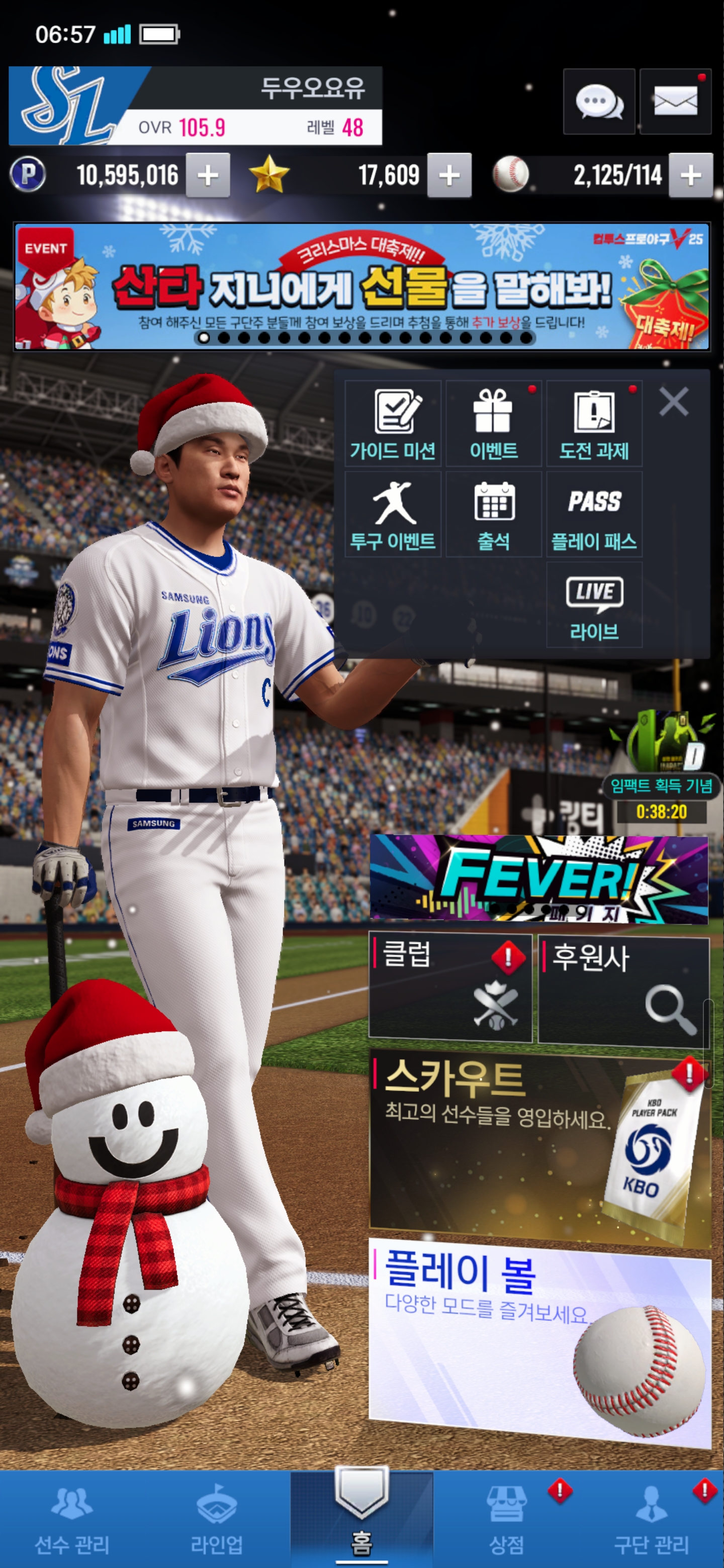
Task: Switch to the 상점 shop tab
Action: [x=507, y=1519]
